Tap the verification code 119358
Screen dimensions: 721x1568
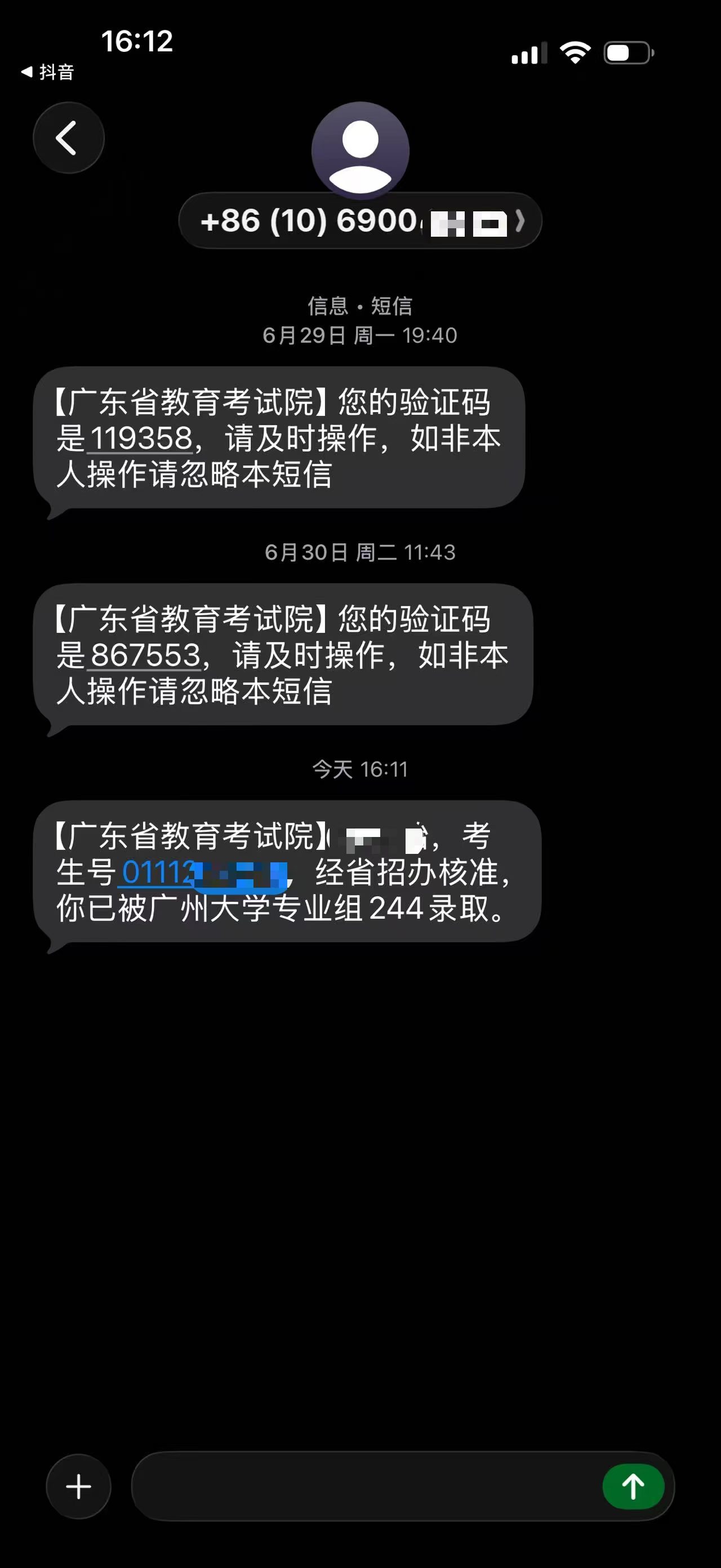click(x=141, y=438)
